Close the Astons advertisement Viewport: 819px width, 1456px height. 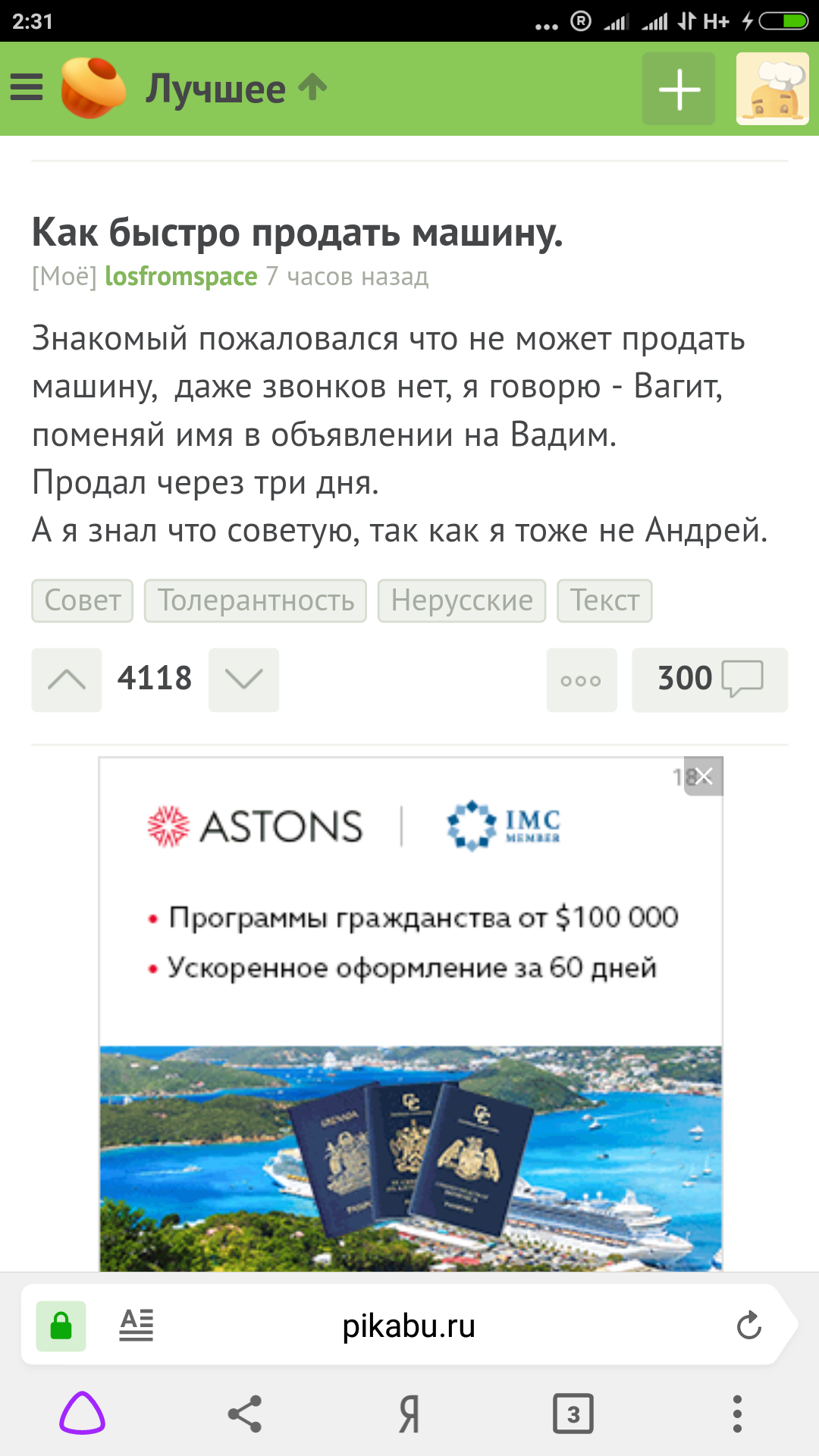click(704, 776)
